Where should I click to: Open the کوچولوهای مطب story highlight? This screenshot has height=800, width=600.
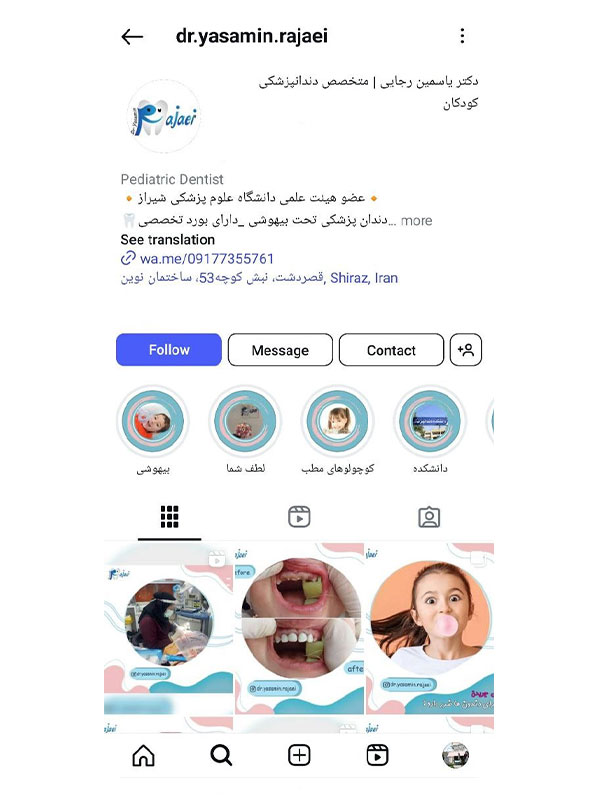[x=337, y=421]
